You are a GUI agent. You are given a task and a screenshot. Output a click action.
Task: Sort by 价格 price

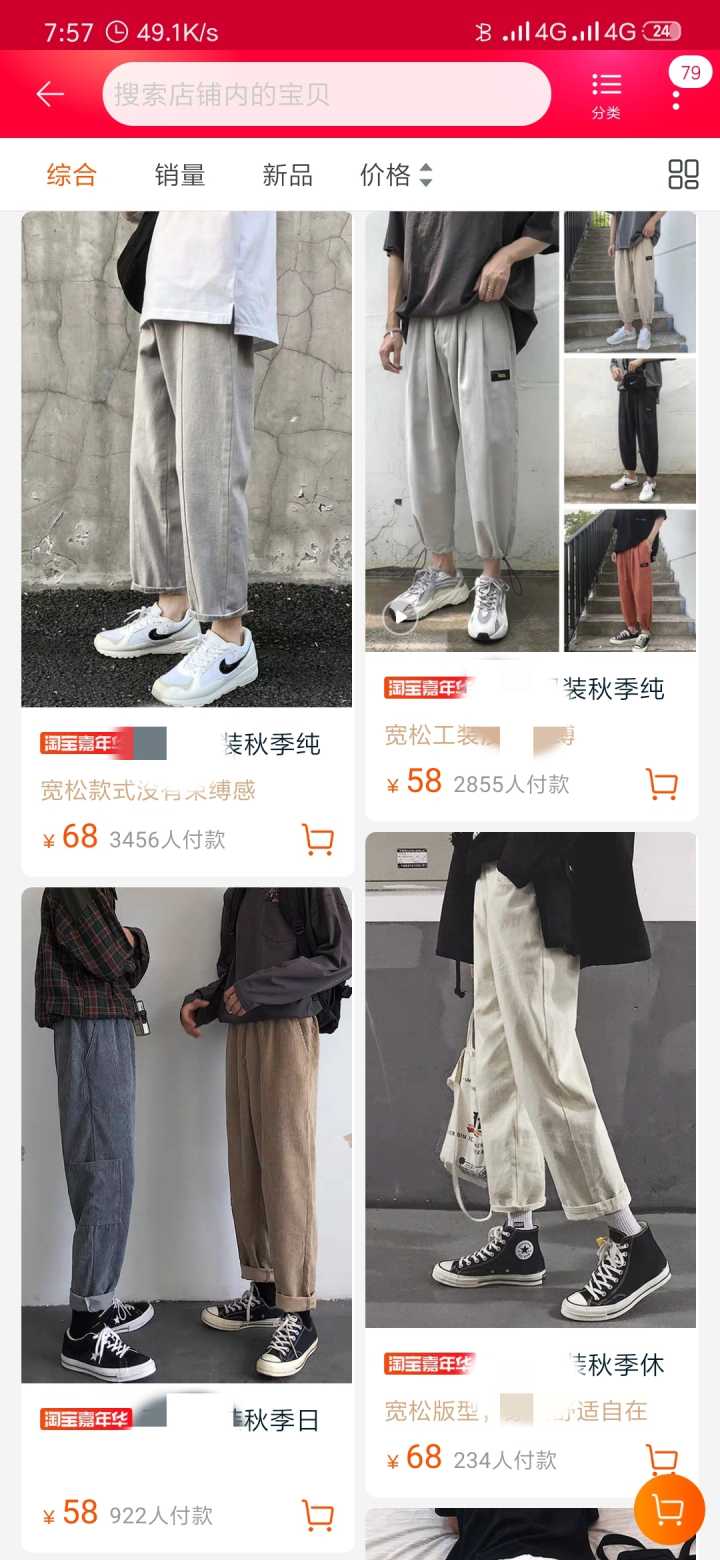click(x=396, y=175)
